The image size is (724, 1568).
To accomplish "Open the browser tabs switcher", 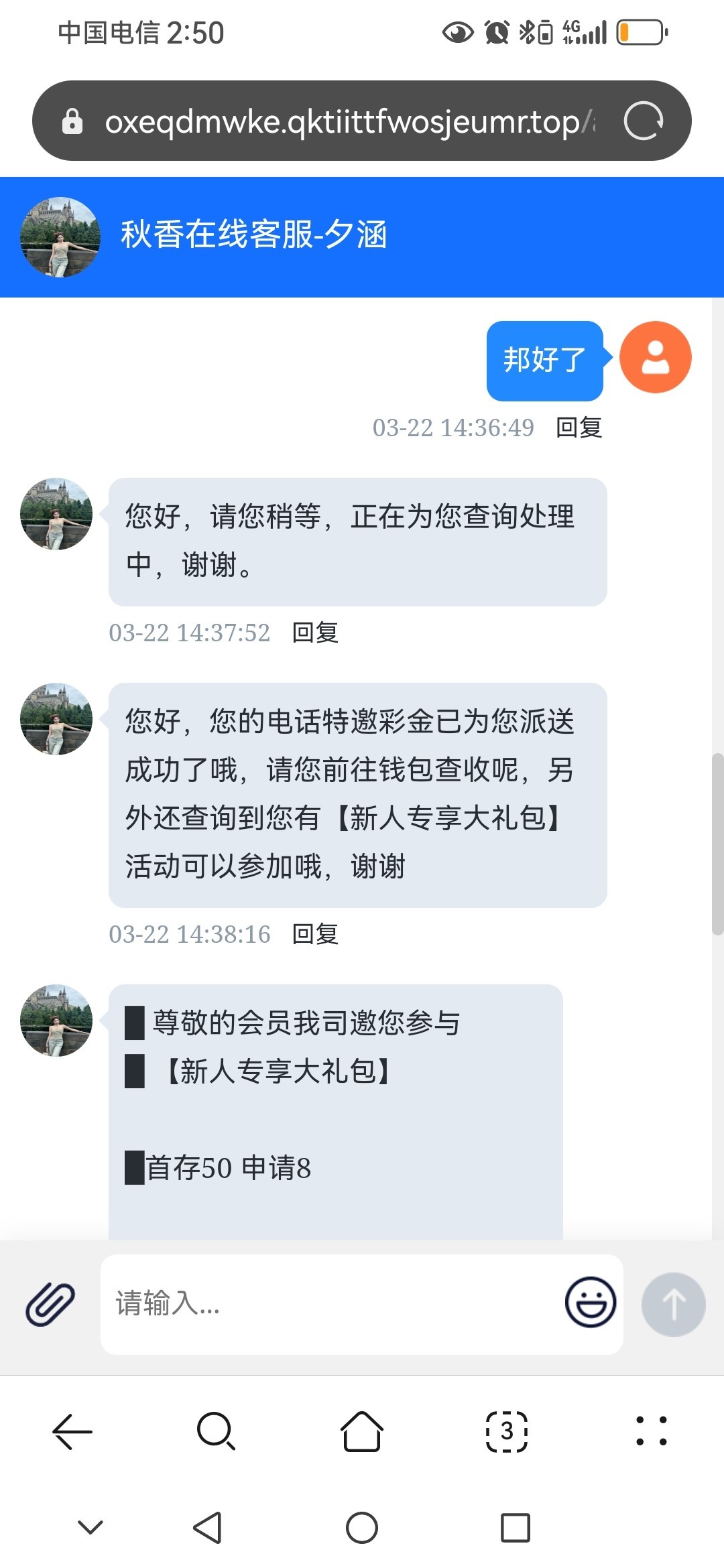I will pos(506,1432).
